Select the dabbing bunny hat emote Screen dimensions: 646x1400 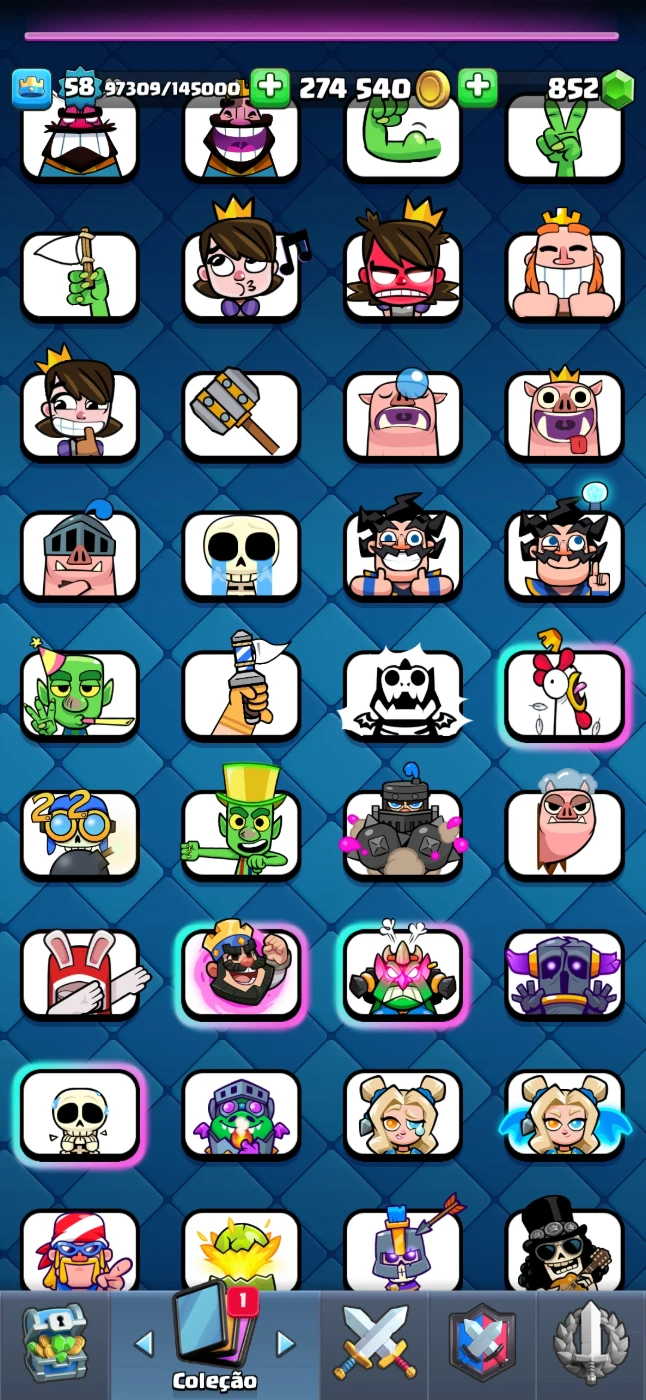80,975
